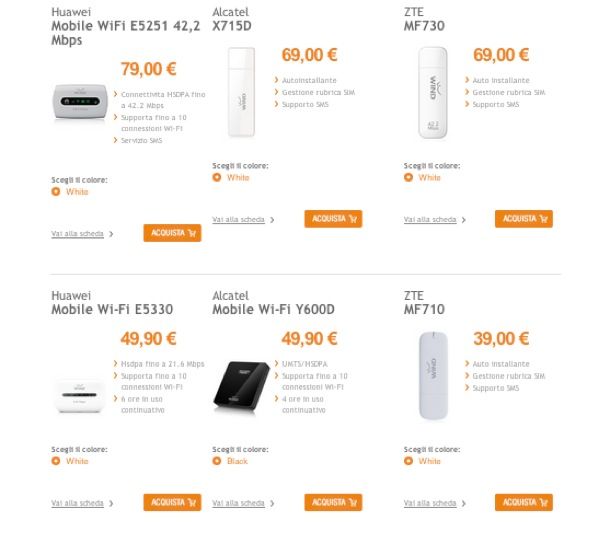Open the ZTE MF710 product image

tap(431, 375)
